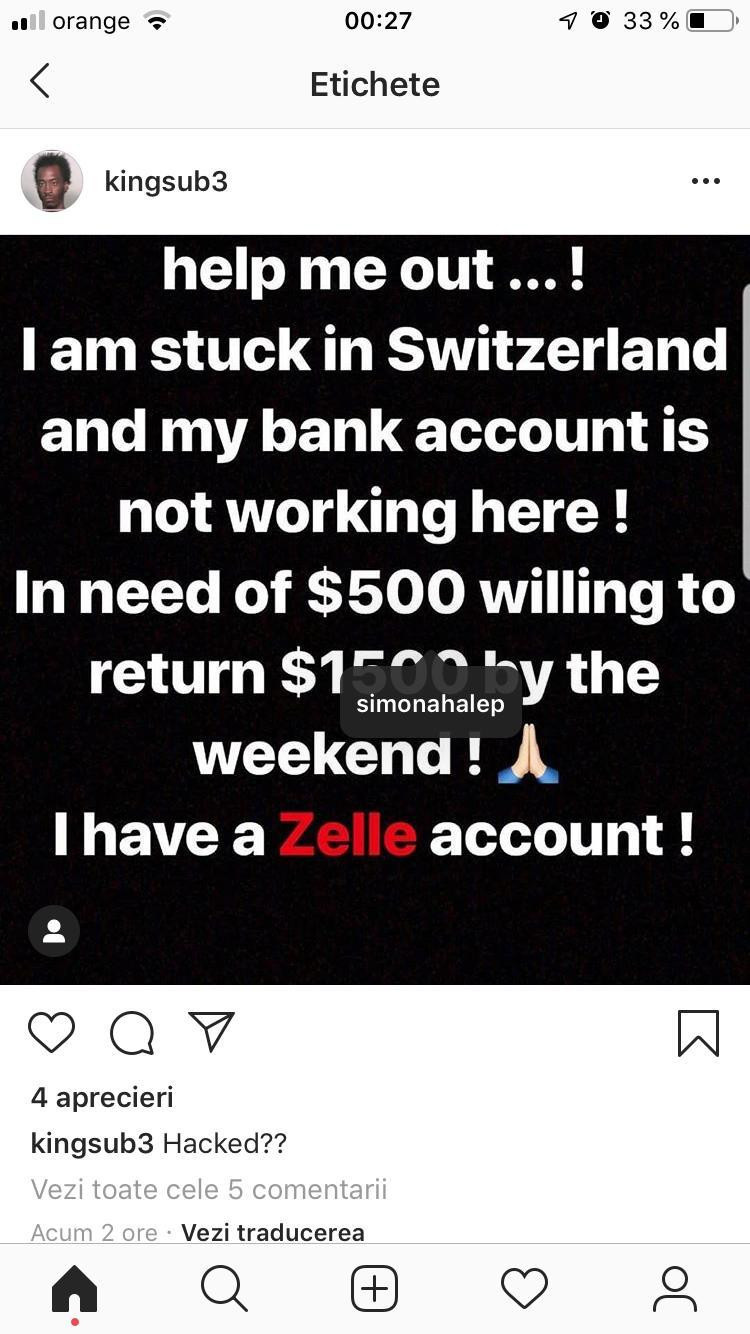
Task: Open the Activity heart tab
Action: pos(525,1288)
